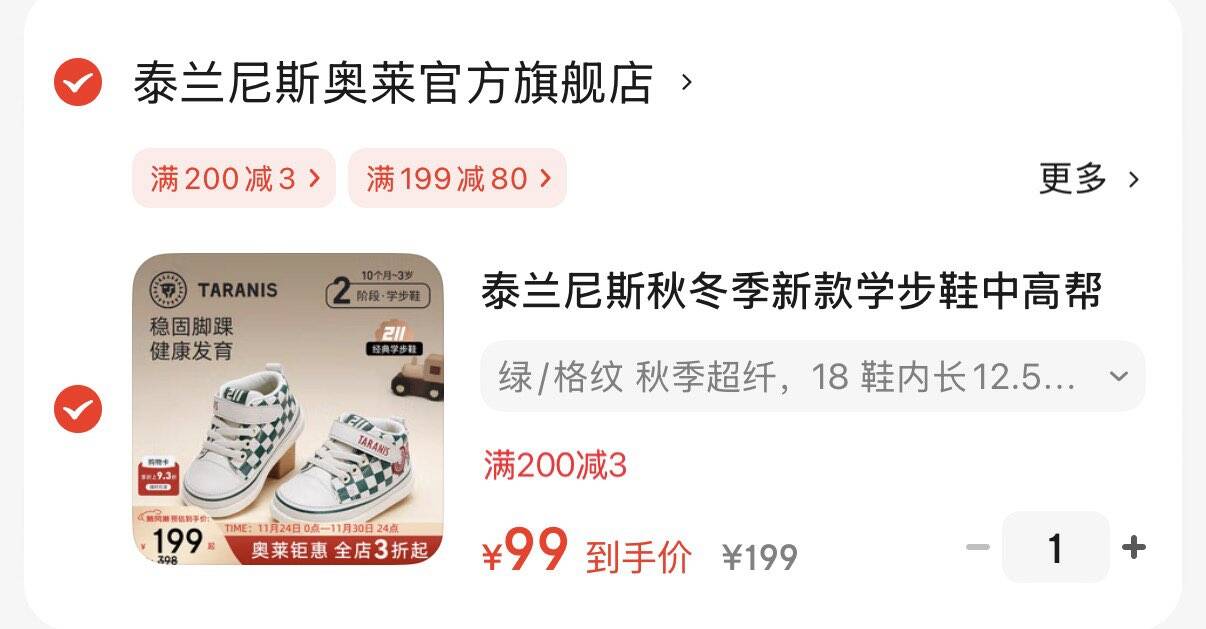The width and height of the screenshot is (1206, 629).
Task: Open the 泰兰尼斯奥莱官方旗舰店 store page
Action: pos(413,82)
